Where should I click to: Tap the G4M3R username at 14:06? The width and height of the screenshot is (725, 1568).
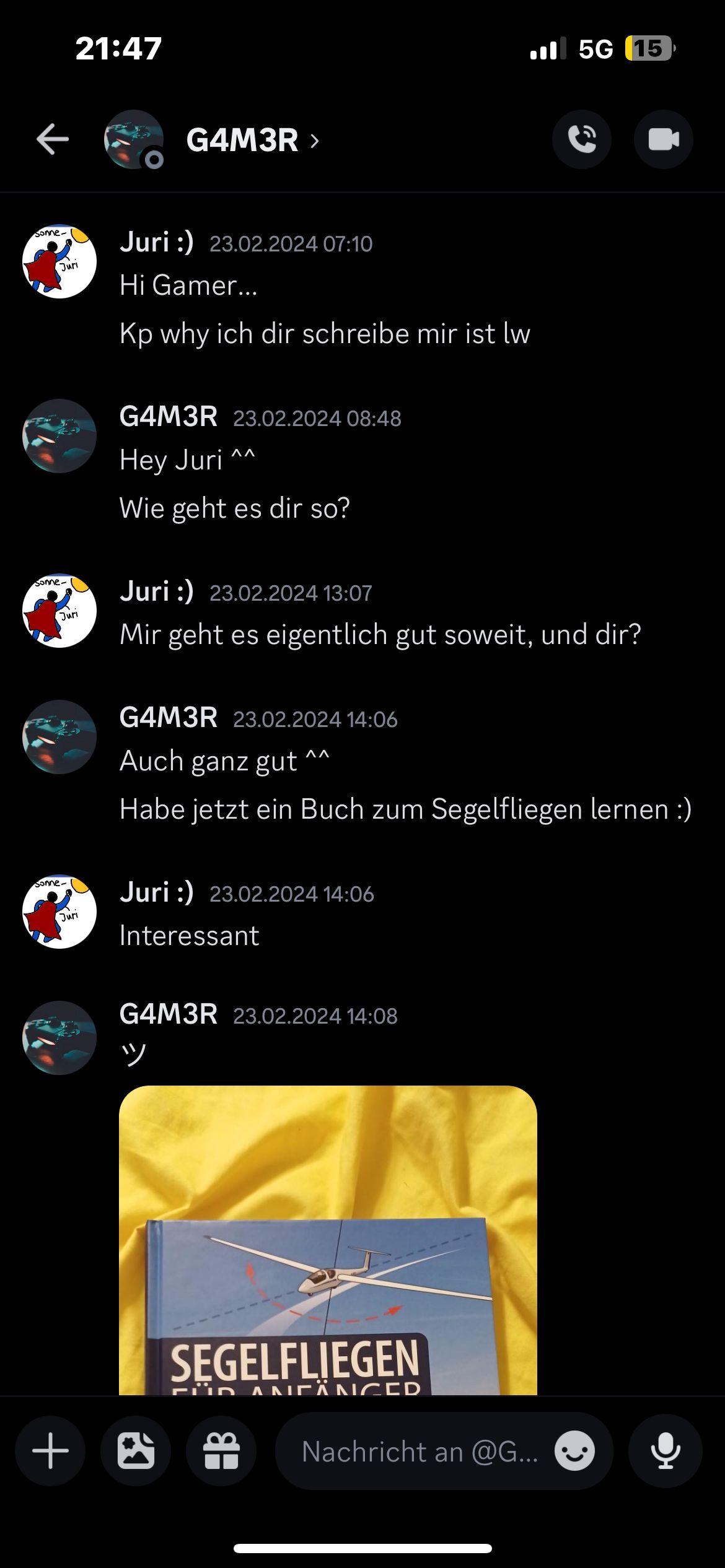tap(169, 718)
